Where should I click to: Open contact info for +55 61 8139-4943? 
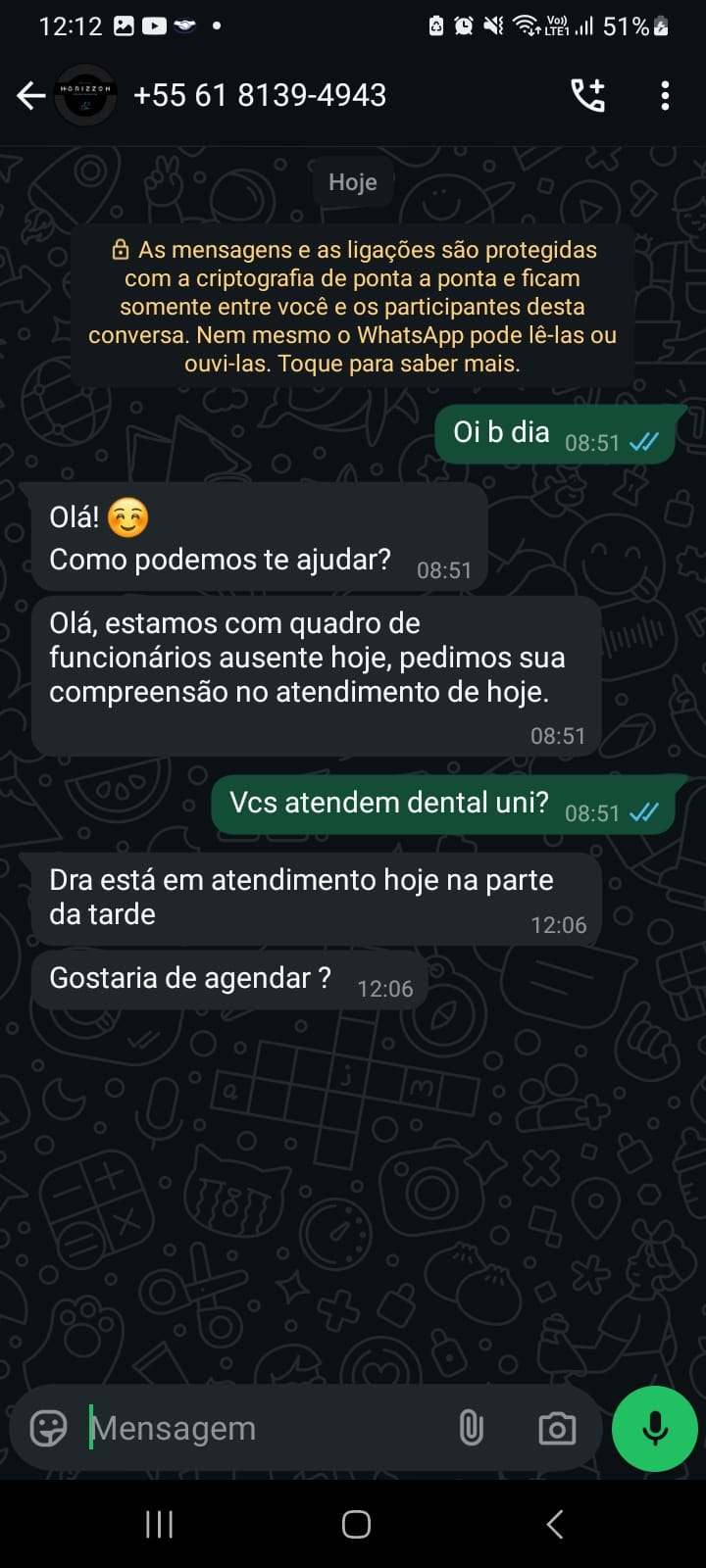click(x=260, y=95)
